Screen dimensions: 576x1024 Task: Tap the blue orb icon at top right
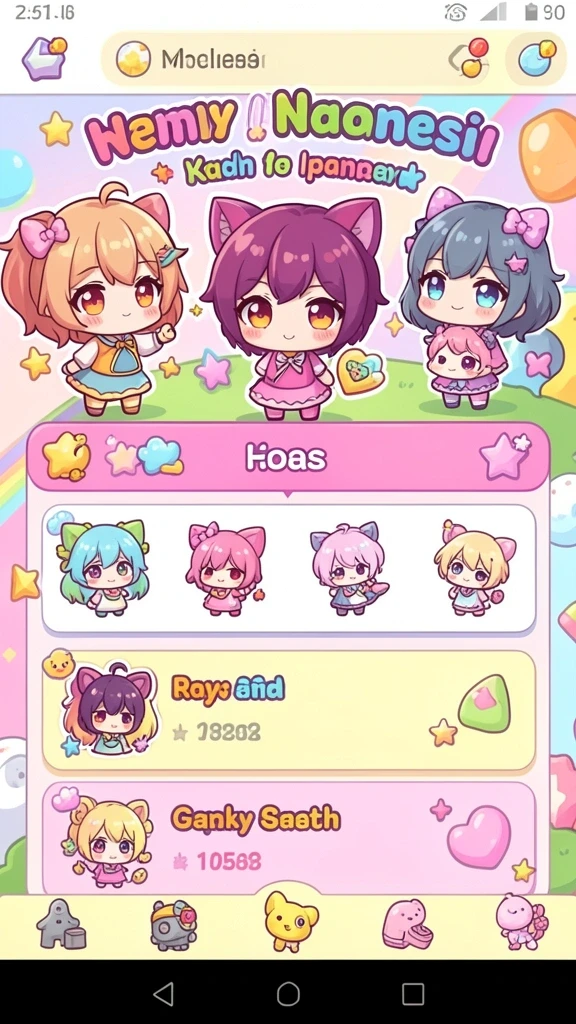click(536, 58)
